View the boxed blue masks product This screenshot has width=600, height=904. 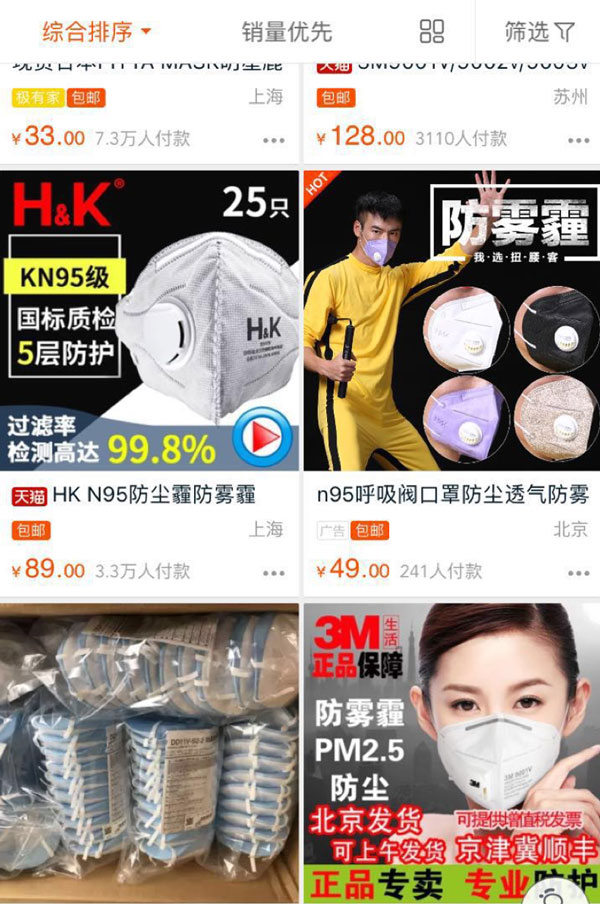pyautogui.click(x=150, y=750)
